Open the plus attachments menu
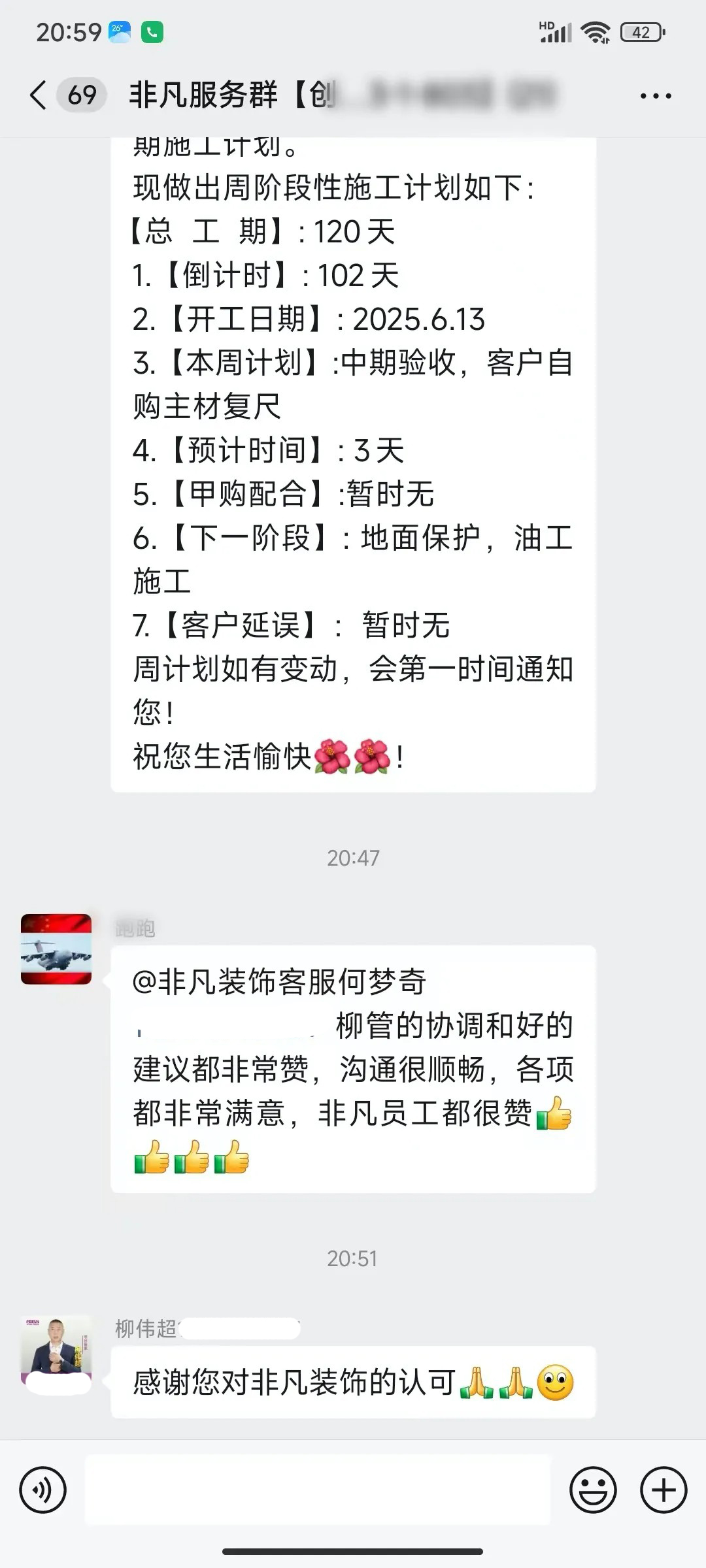The height and width of the screenshot is (1568, 706). 663,1490
